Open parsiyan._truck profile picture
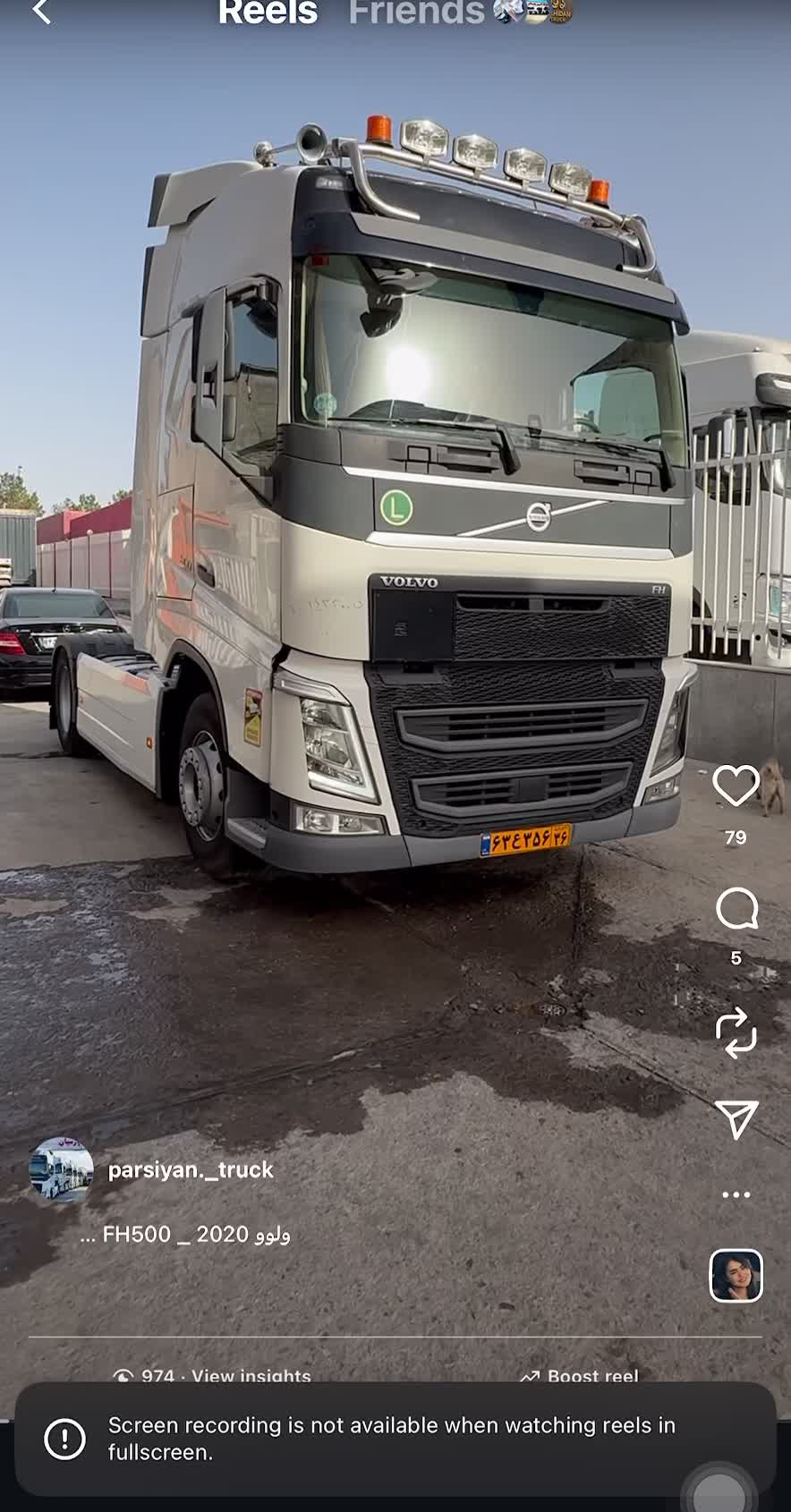791x1512 pixels. coord(61,1168)
